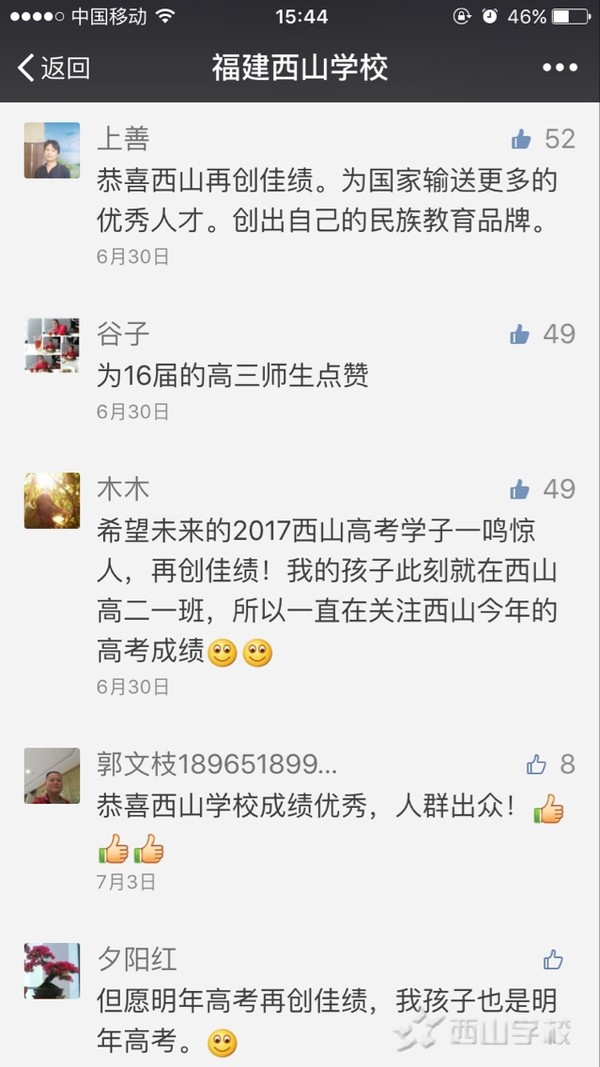Go back with the 返回 button
The height and width of the screenshot is (1067, 600).
coord(55,68)
